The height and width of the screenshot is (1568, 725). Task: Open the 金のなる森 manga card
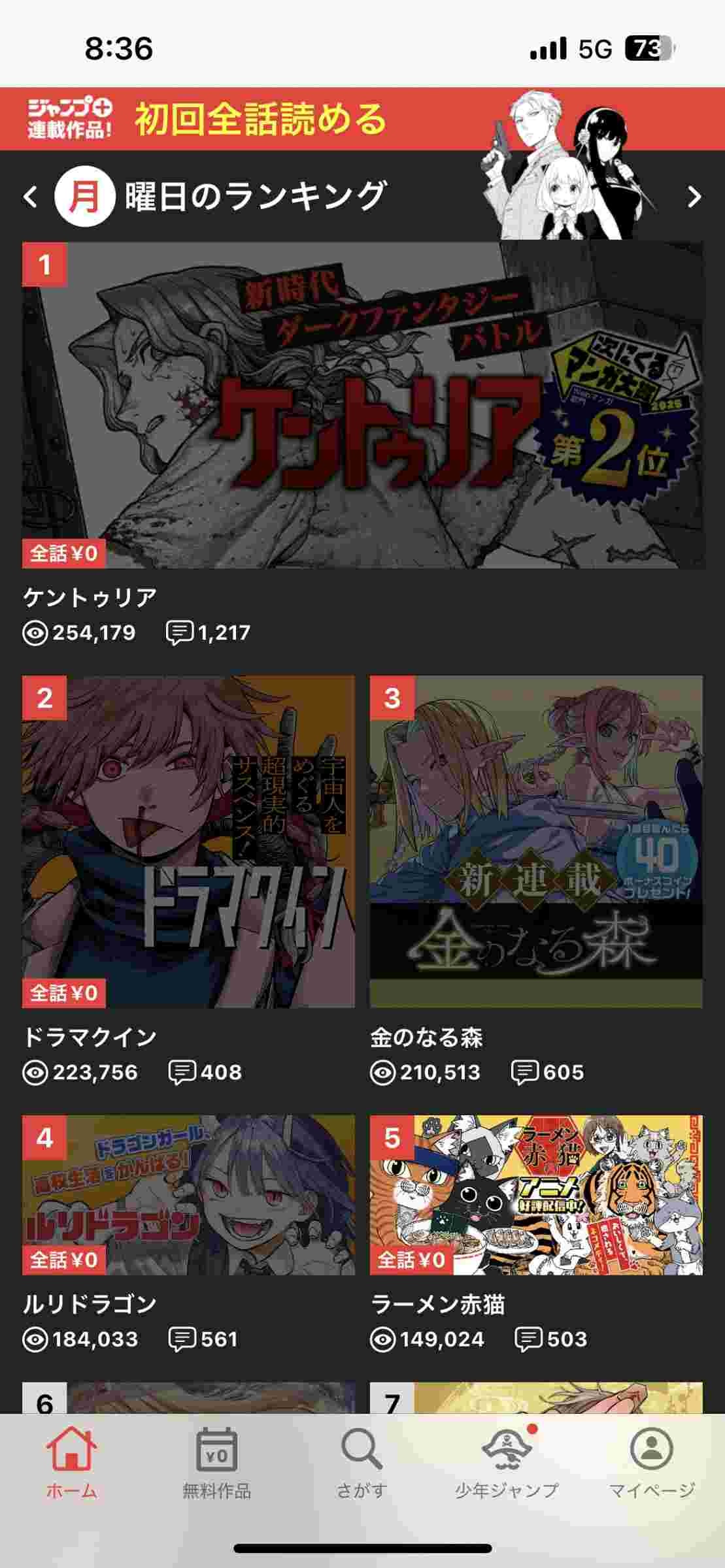536,841
